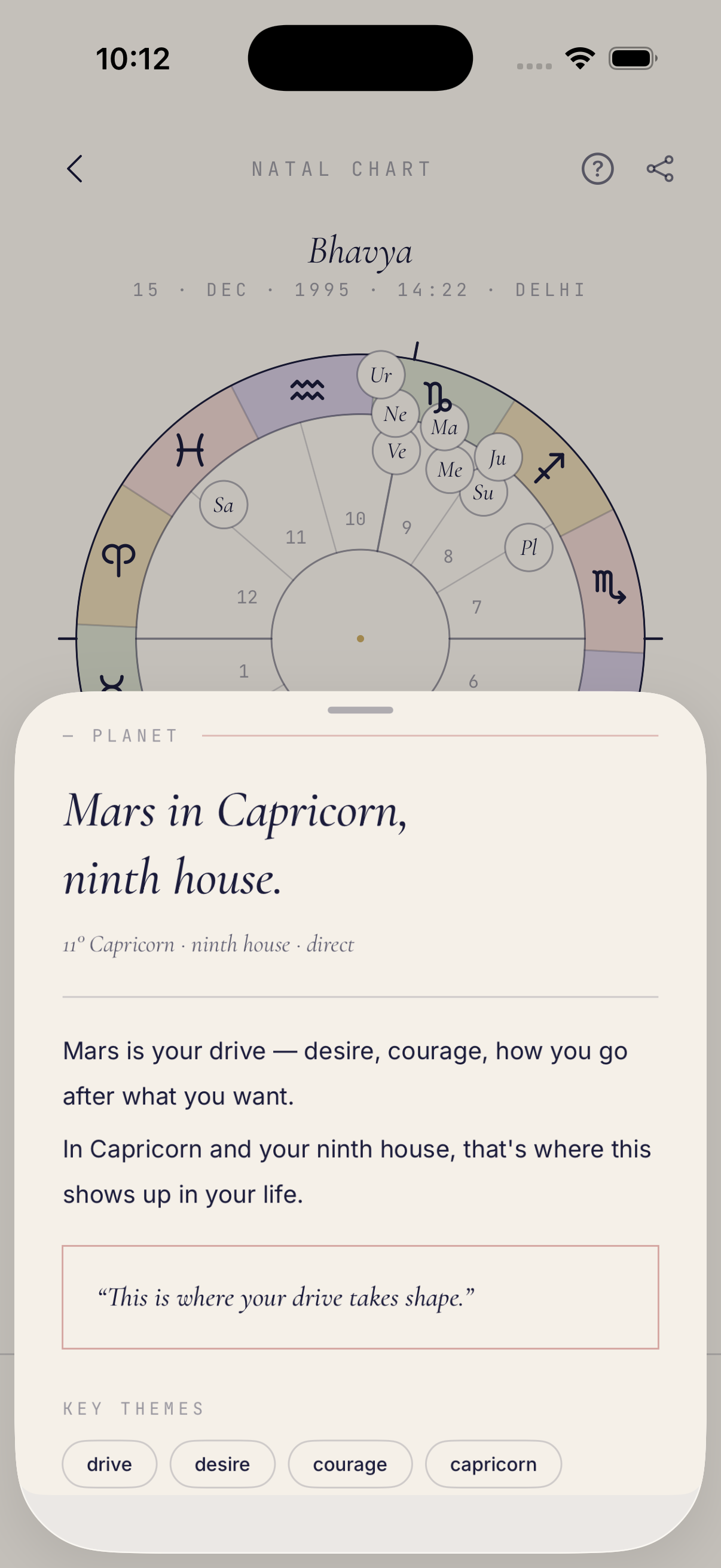721x1568 pixels.
Task: Open the help question mark icon
Action: tap(597, 169)
